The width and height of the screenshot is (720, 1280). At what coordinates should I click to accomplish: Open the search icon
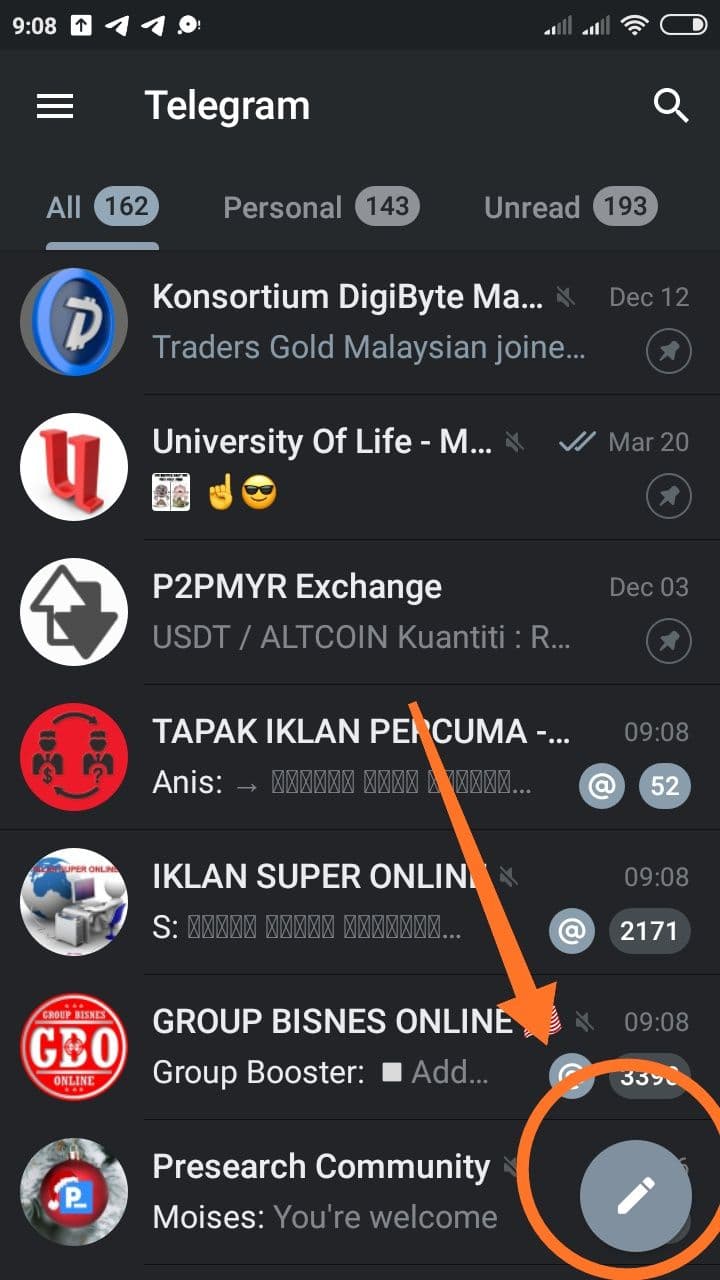671,105
